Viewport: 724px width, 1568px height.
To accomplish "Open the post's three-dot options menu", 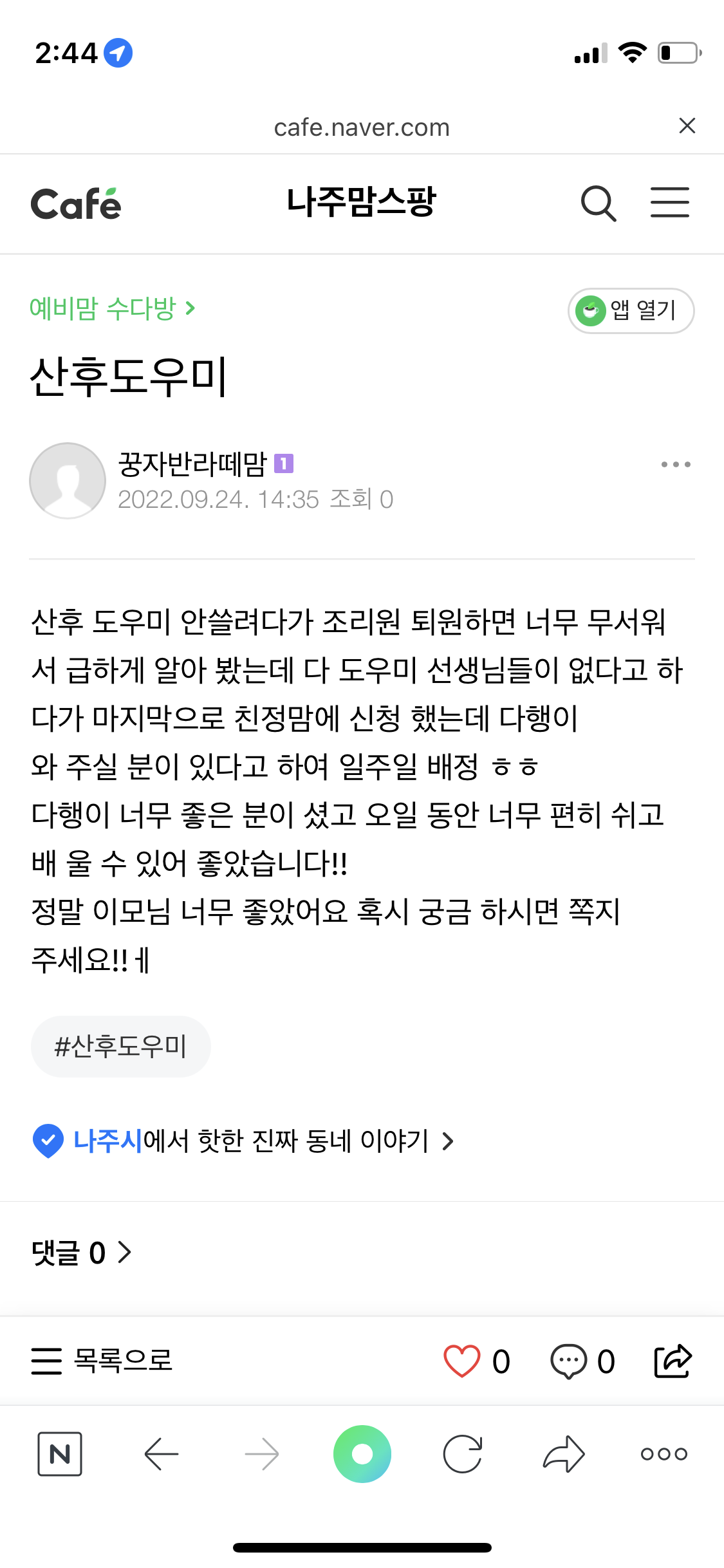I will (x=675, y=464).
